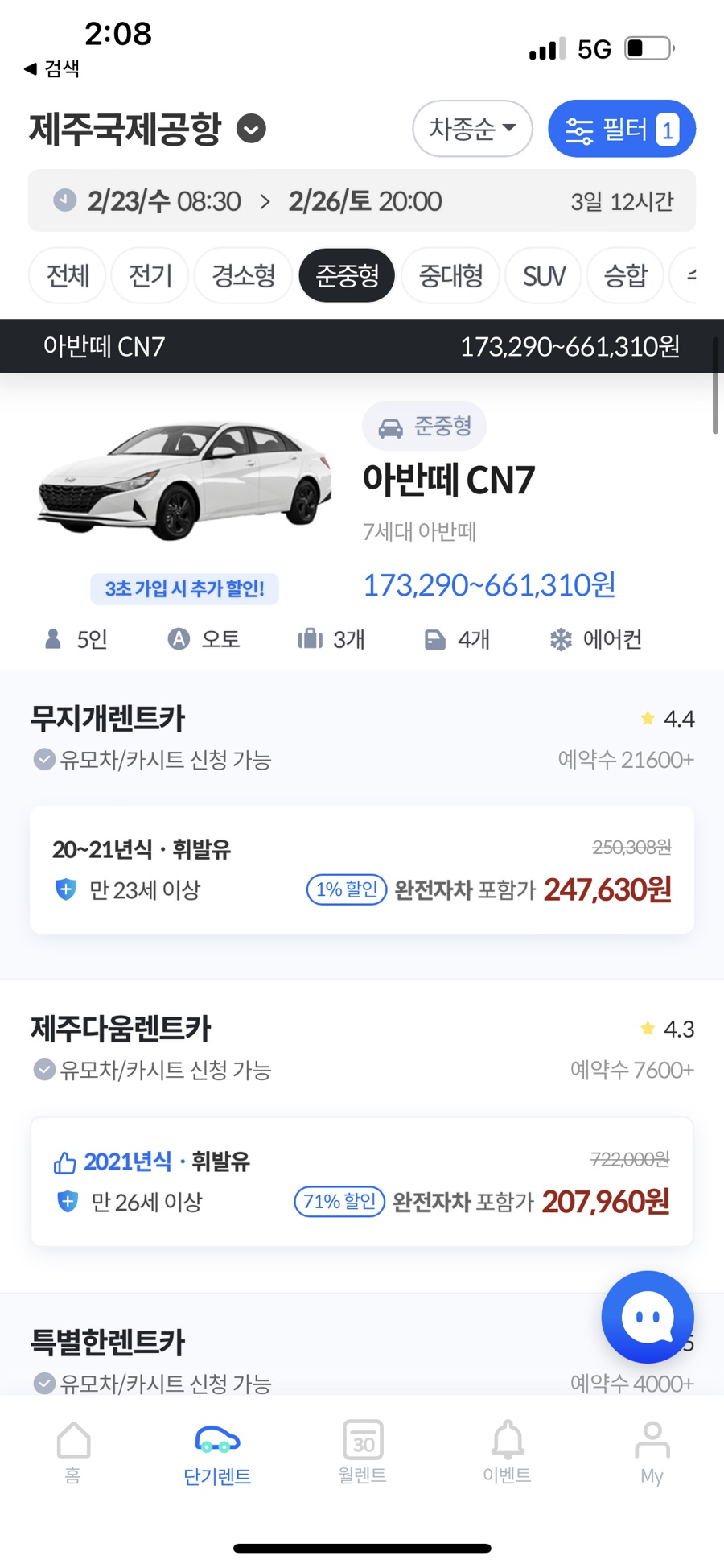Switch to the SUV category chip
This screenshot has width=724, height=1568.
point(544,275)
